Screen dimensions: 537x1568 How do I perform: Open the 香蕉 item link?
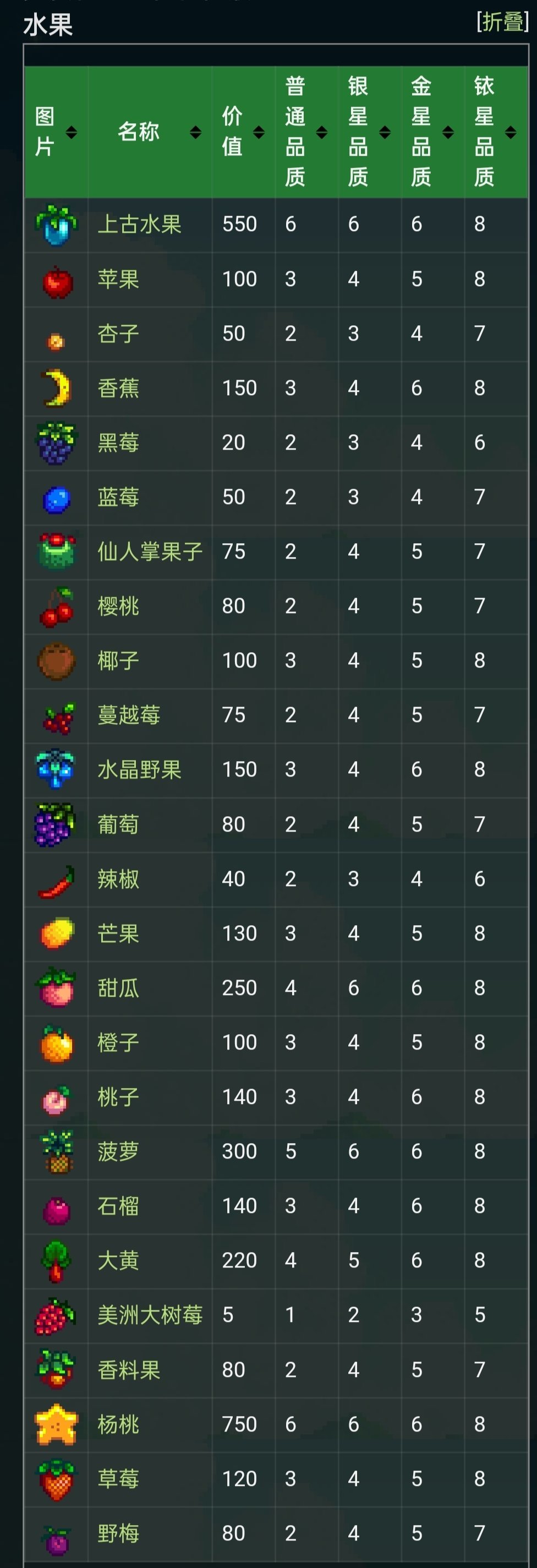118,389
